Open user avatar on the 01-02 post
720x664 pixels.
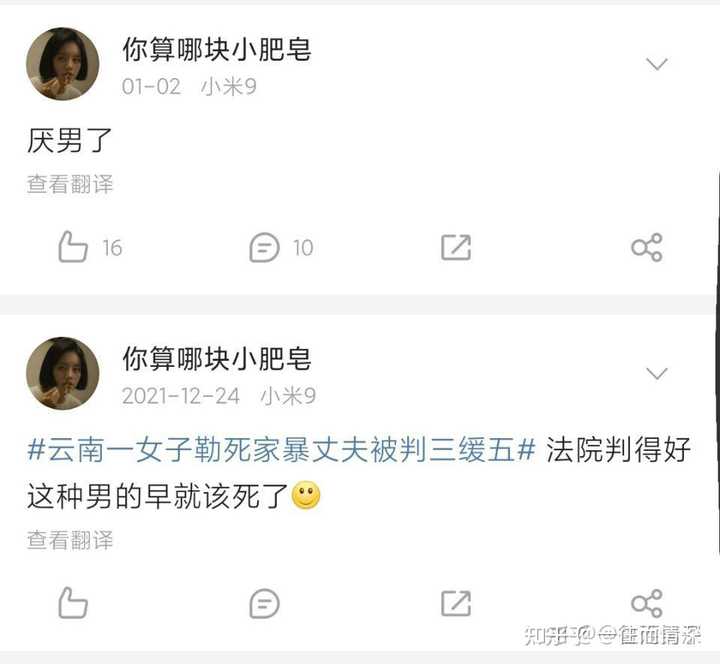[62, 64]
